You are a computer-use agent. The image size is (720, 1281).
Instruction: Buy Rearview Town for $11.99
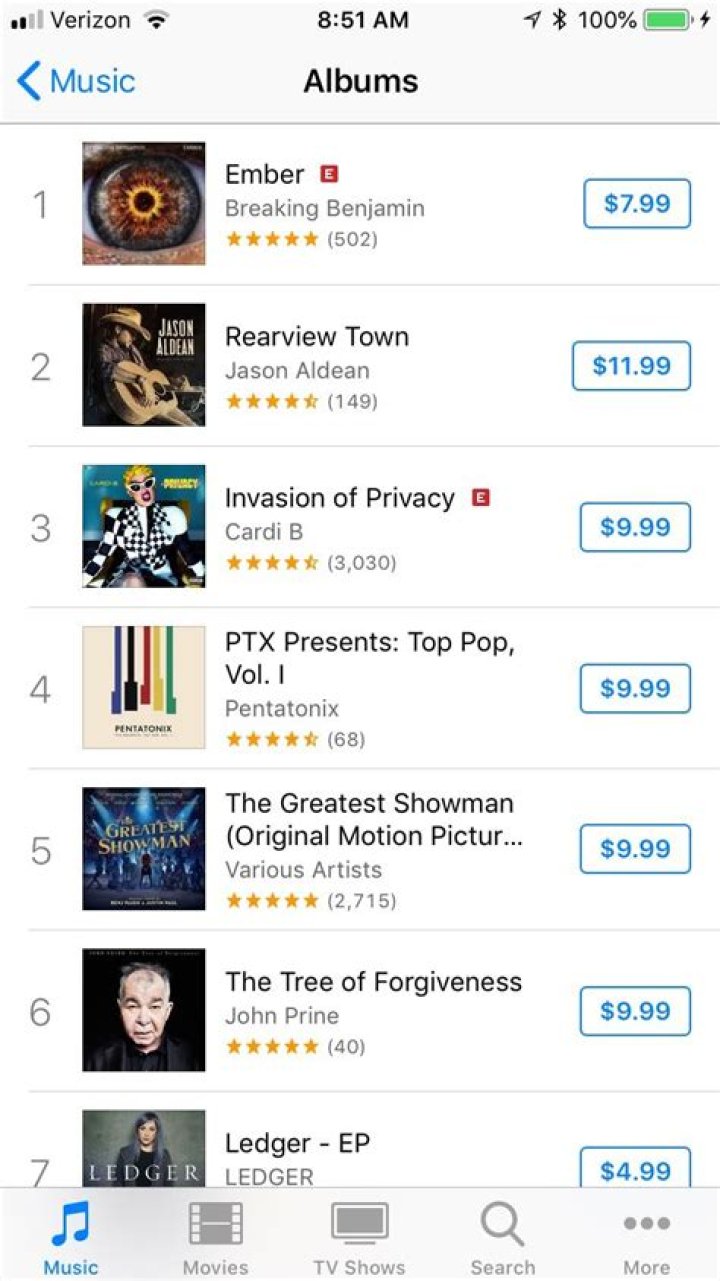[x=631, y=366]
